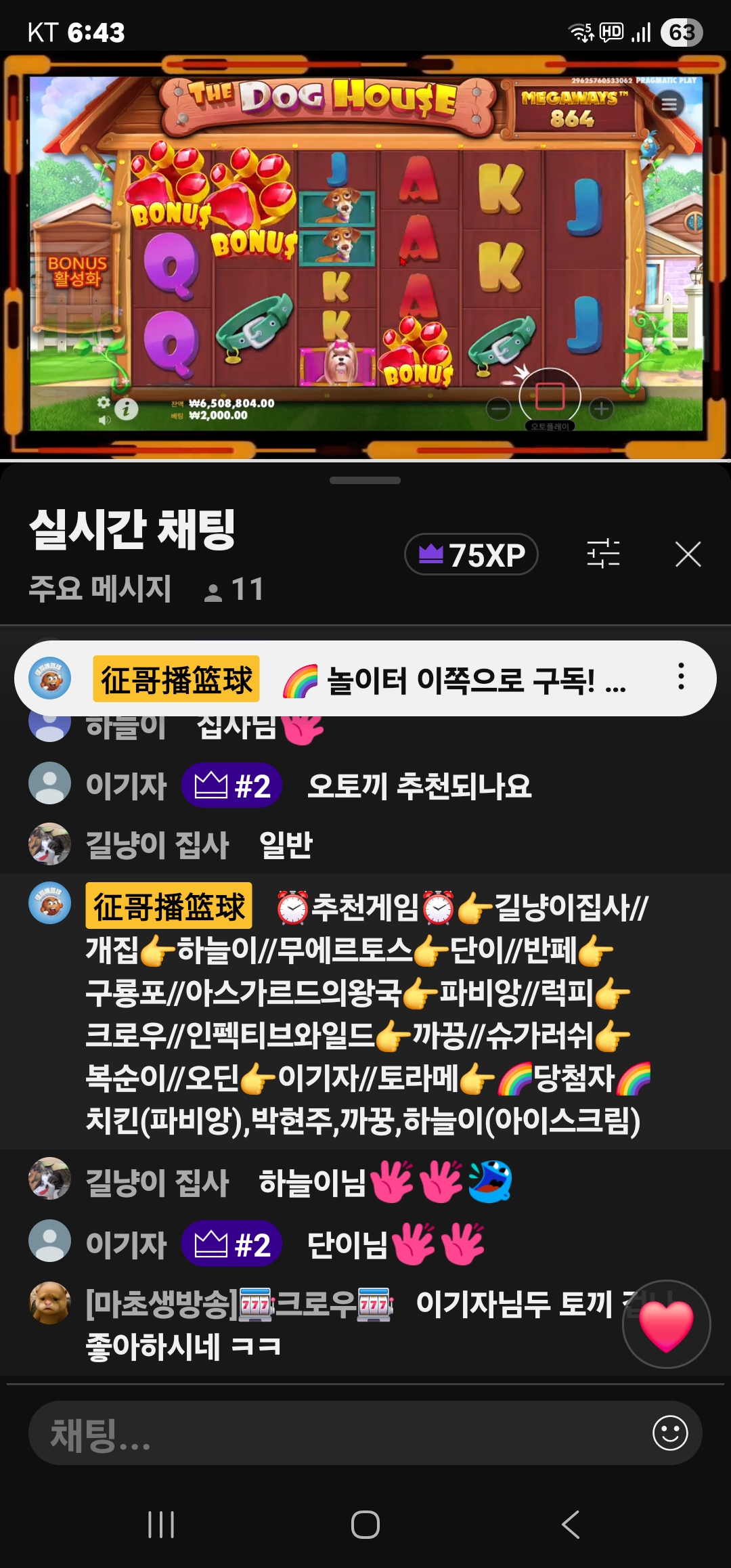Go to the home screen

click(x=365, y=1525)
